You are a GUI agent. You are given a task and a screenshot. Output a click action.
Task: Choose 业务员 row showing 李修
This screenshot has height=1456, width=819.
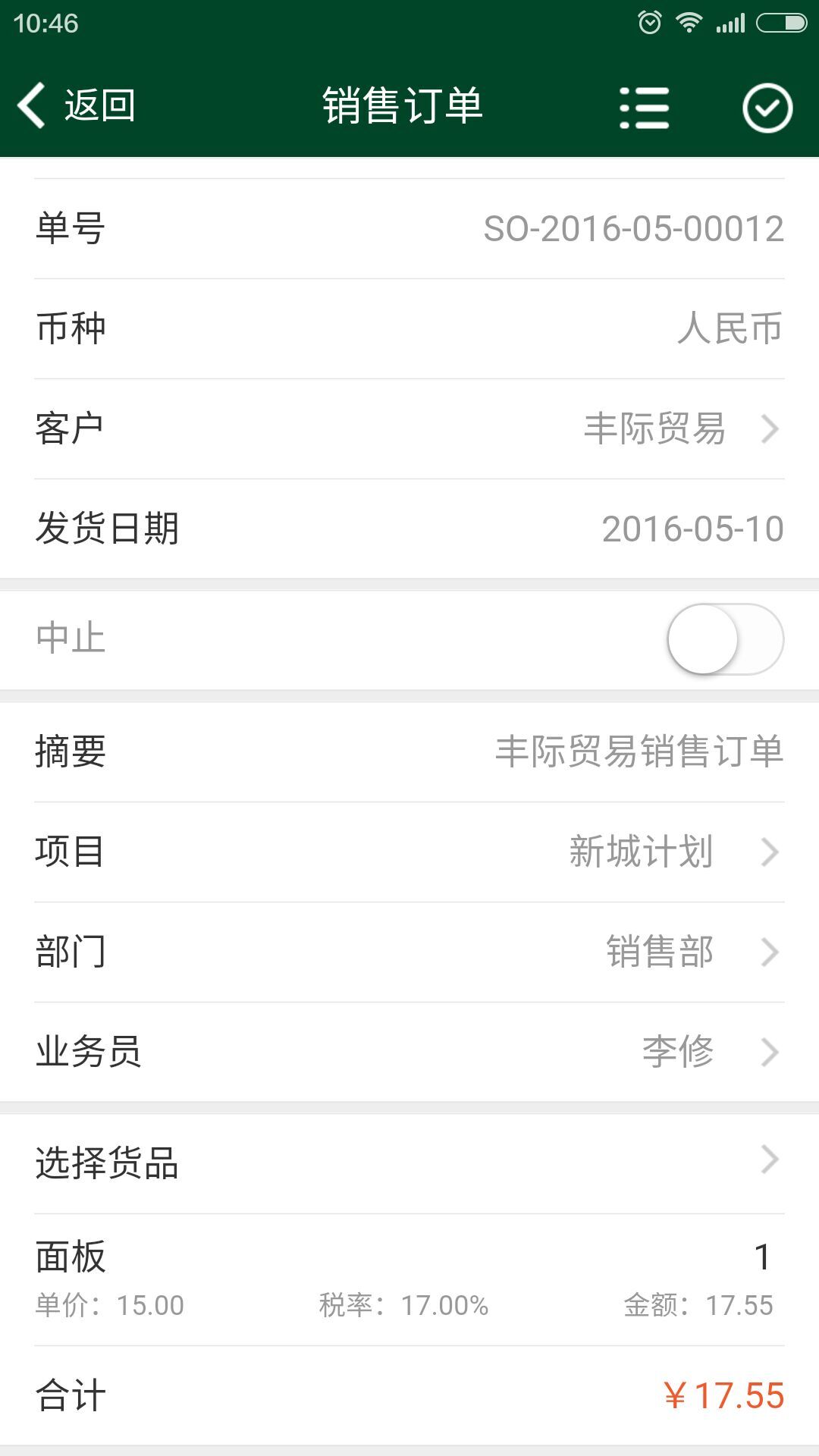click(409, 1052)
